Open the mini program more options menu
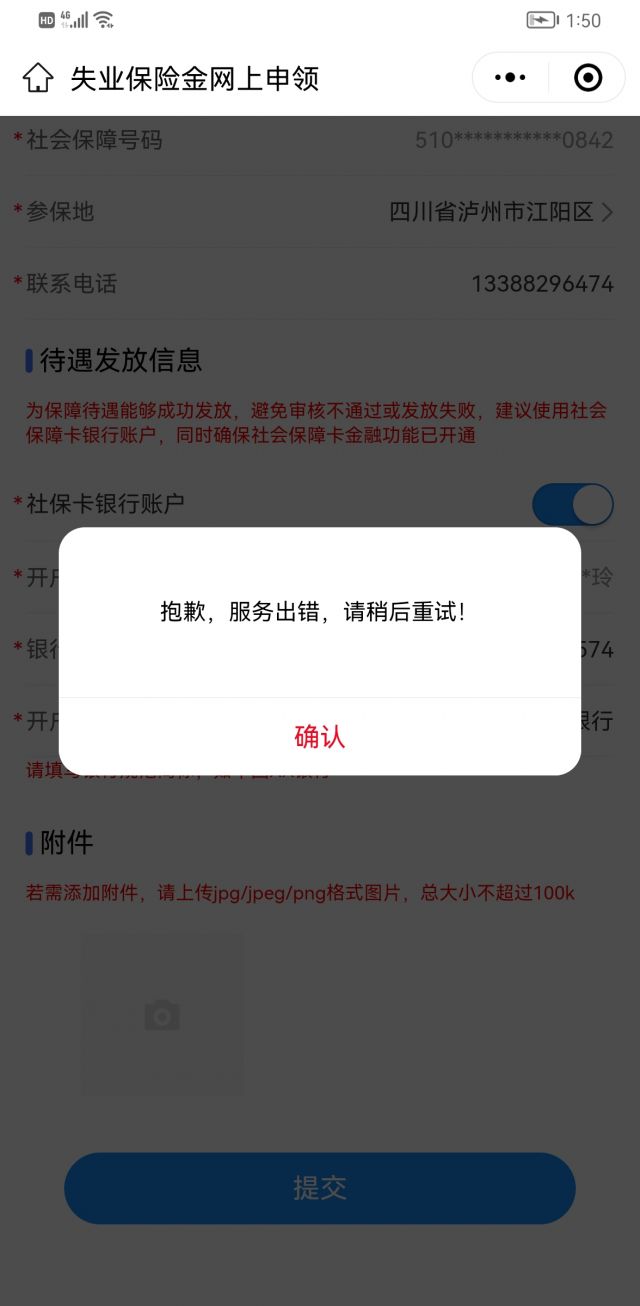Image resolution: width=640 pixels, height=1306 pixels. 510,78
